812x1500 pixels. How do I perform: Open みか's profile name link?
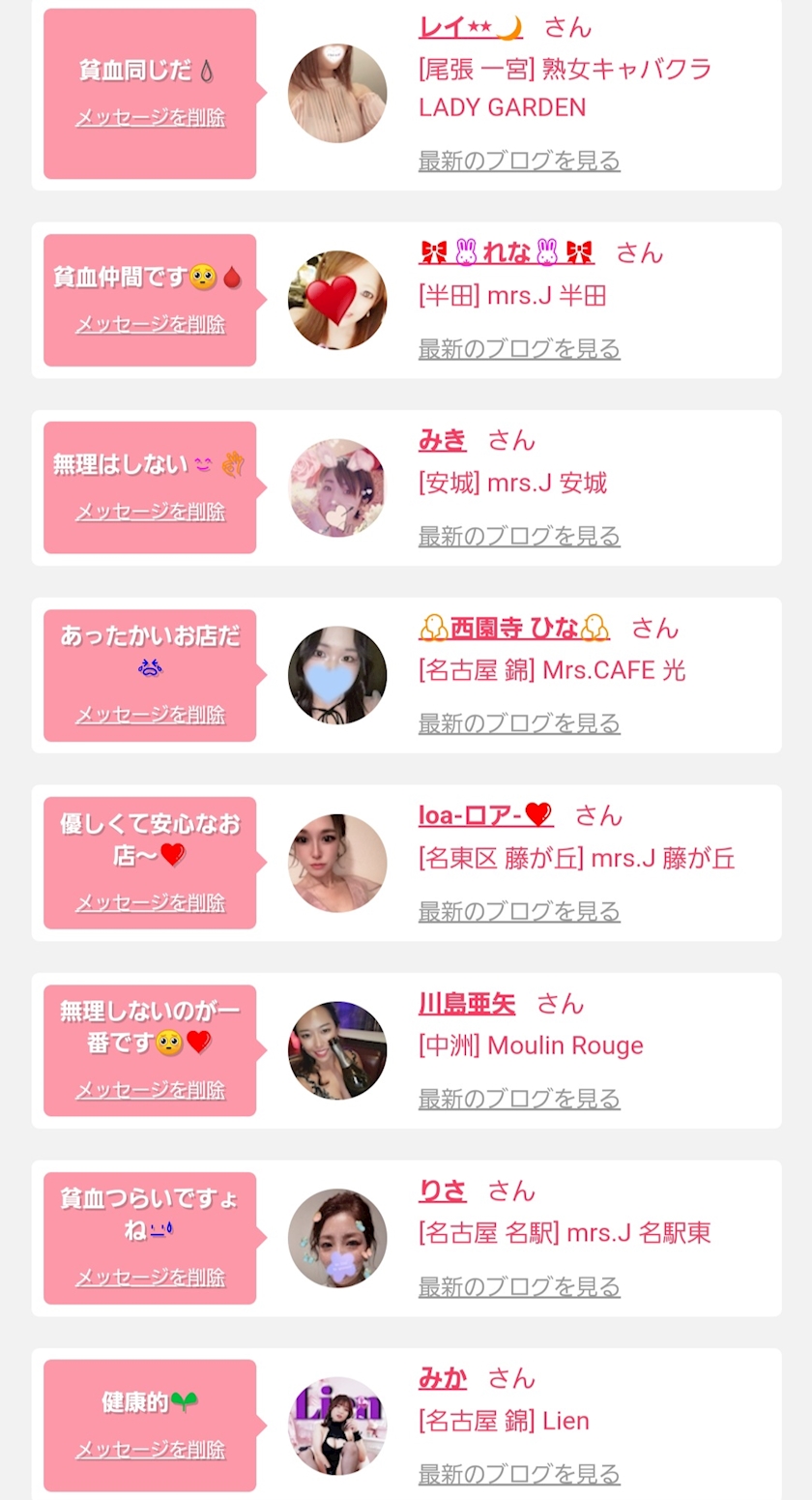[442, 1379]
